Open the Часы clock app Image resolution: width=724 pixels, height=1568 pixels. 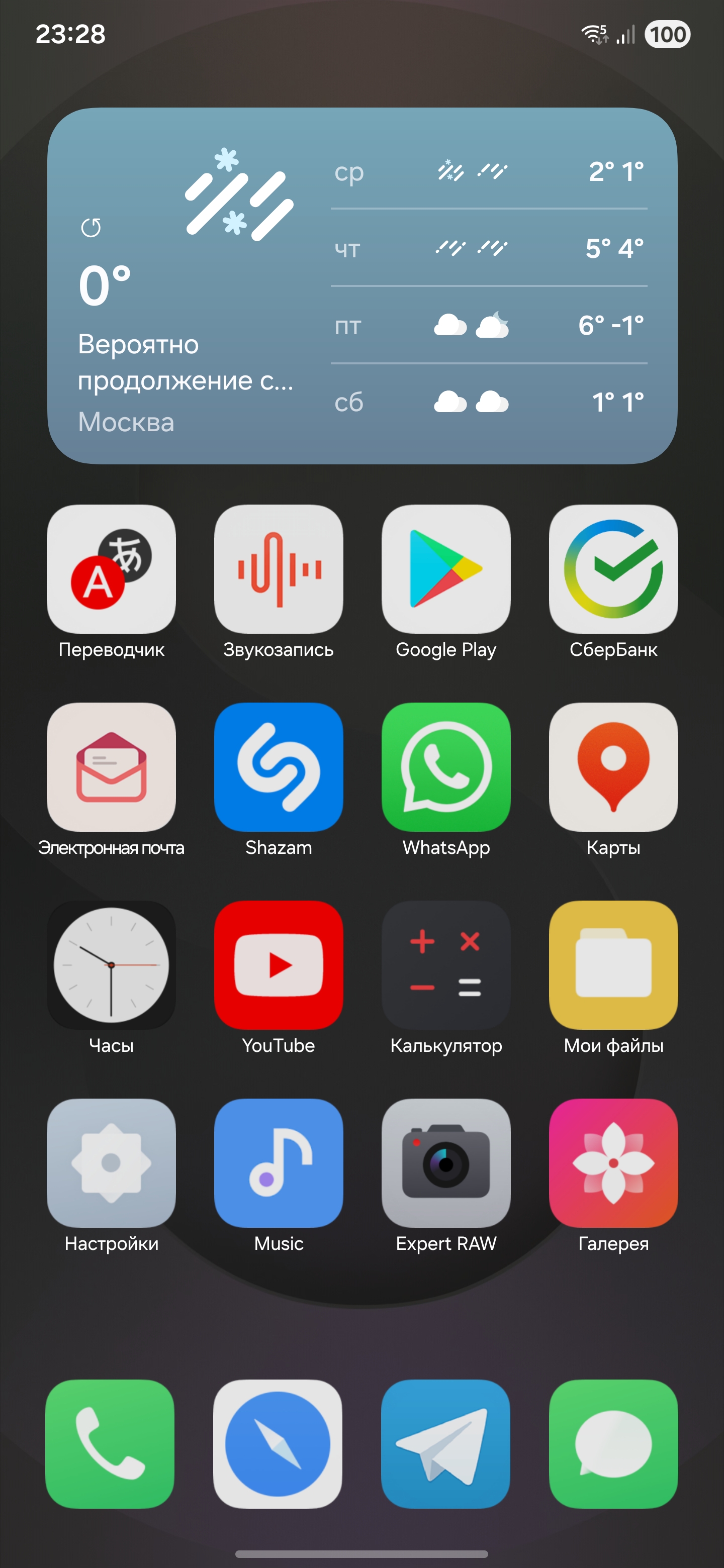pyautogui.click(x=112, y=965)
